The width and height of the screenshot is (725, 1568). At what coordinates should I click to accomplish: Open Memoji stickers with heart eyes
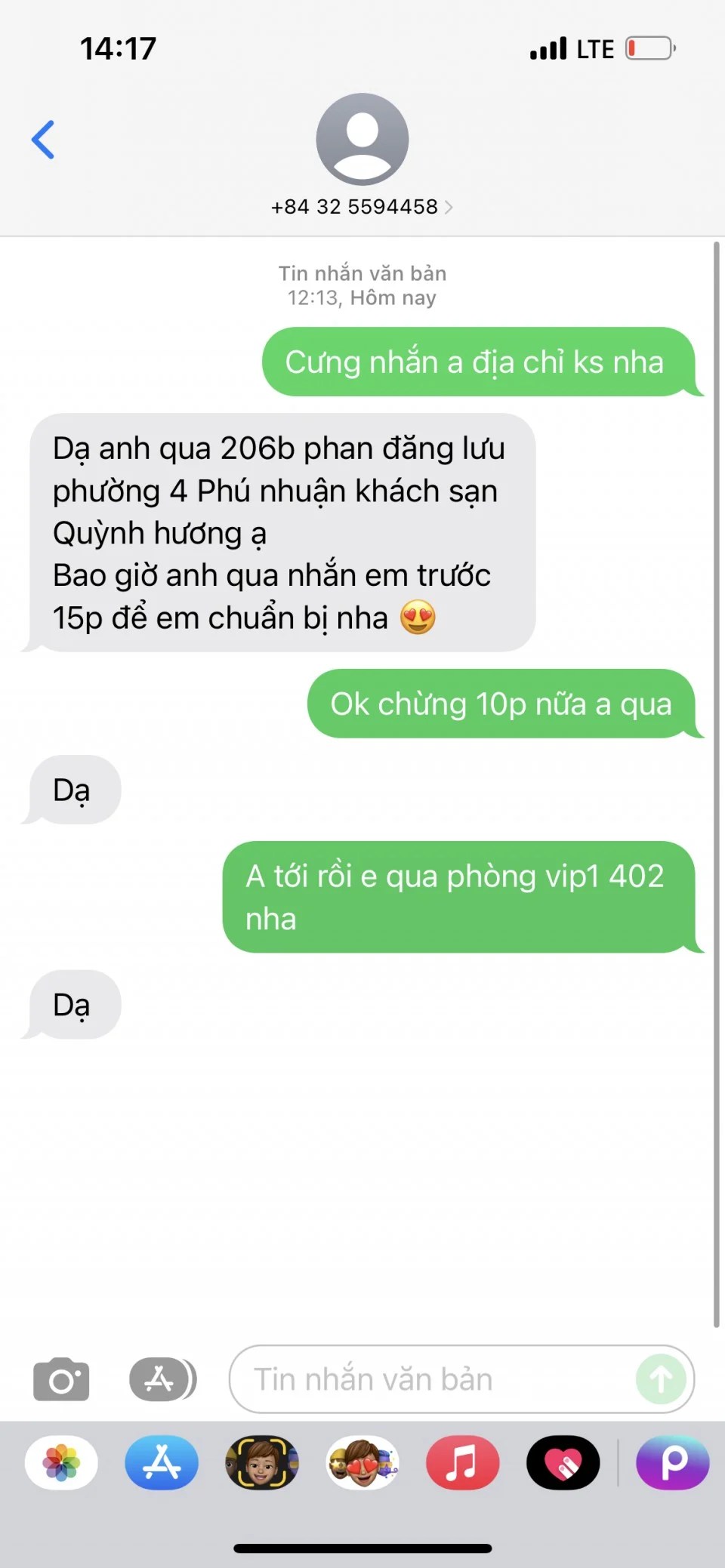click(362, 1463)
